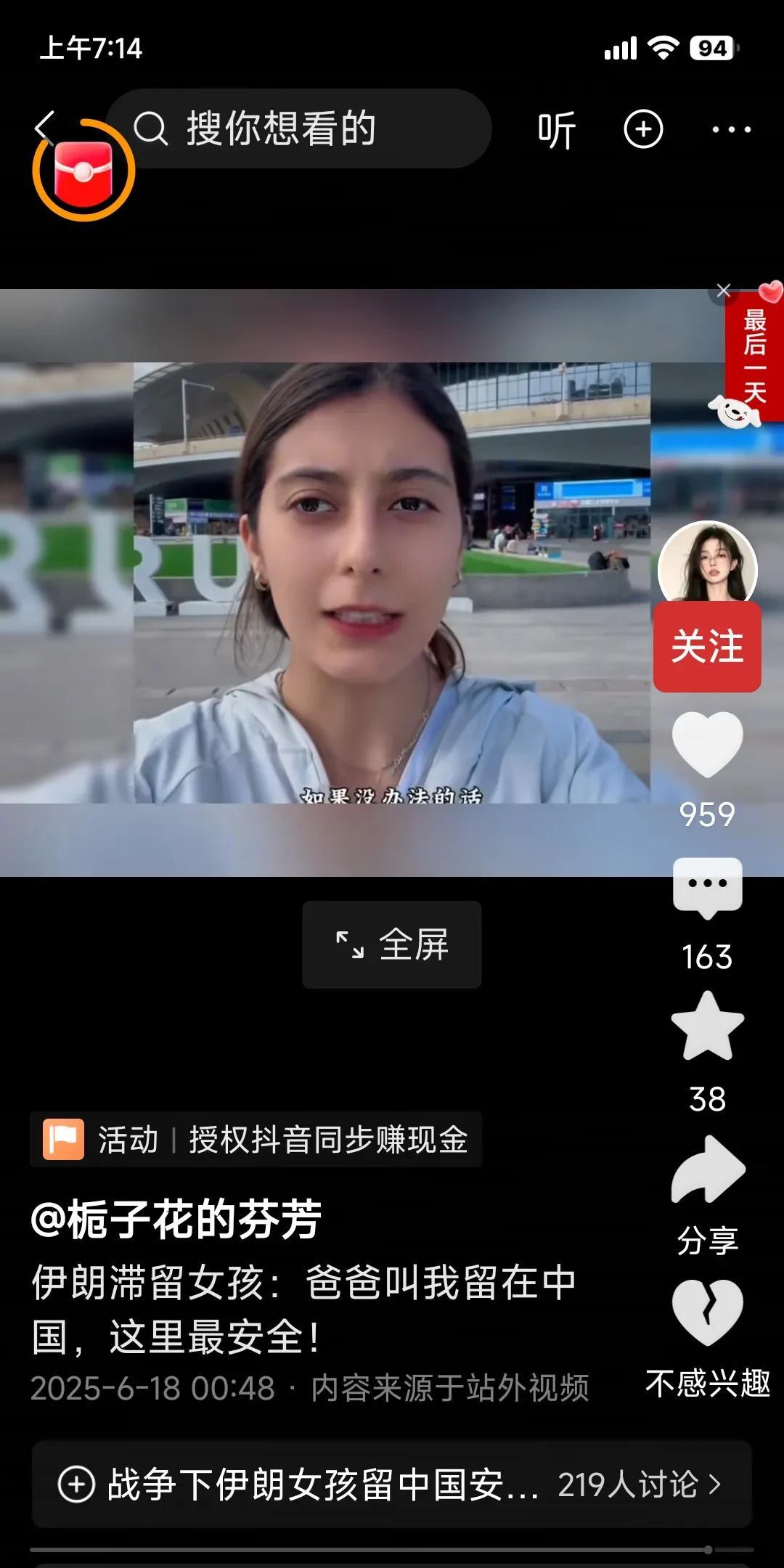Open 授权抖音同步赚现金 activity banner
This screenshot has width=784, height=1568.
256,1139
